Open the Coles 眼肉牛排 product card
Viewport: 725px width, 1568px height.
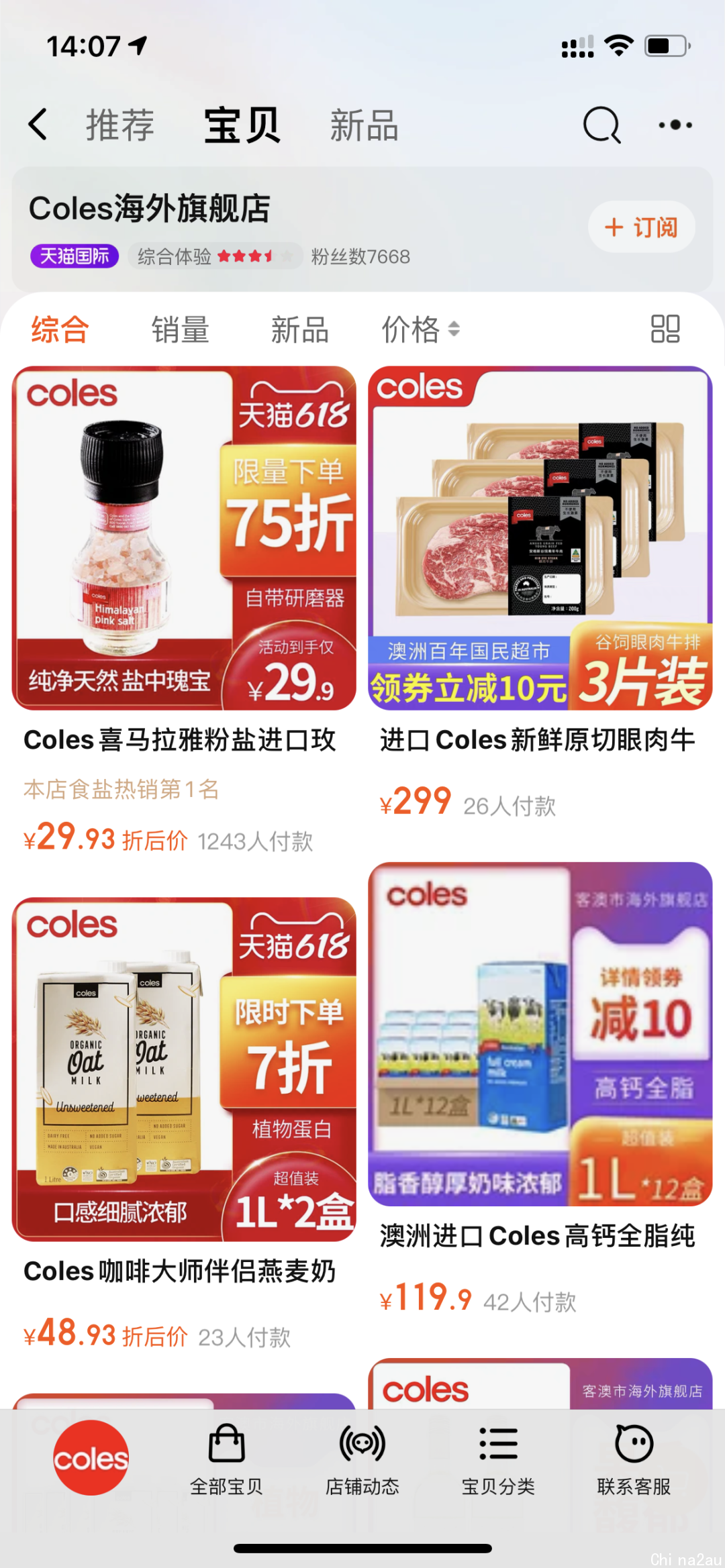[x=540, y=538]
